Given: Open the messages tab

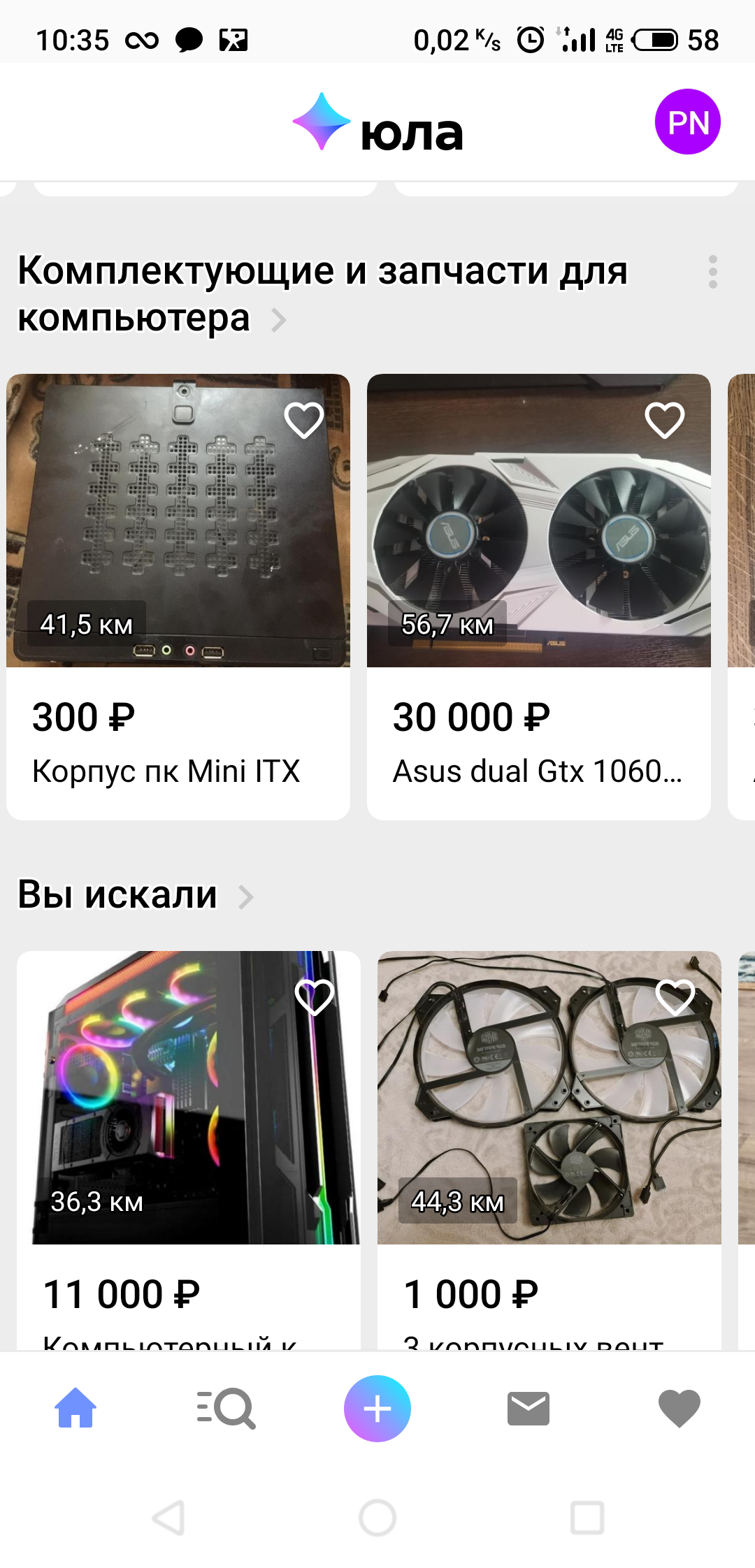Looking at the screenshot, I should [528, 1408].
